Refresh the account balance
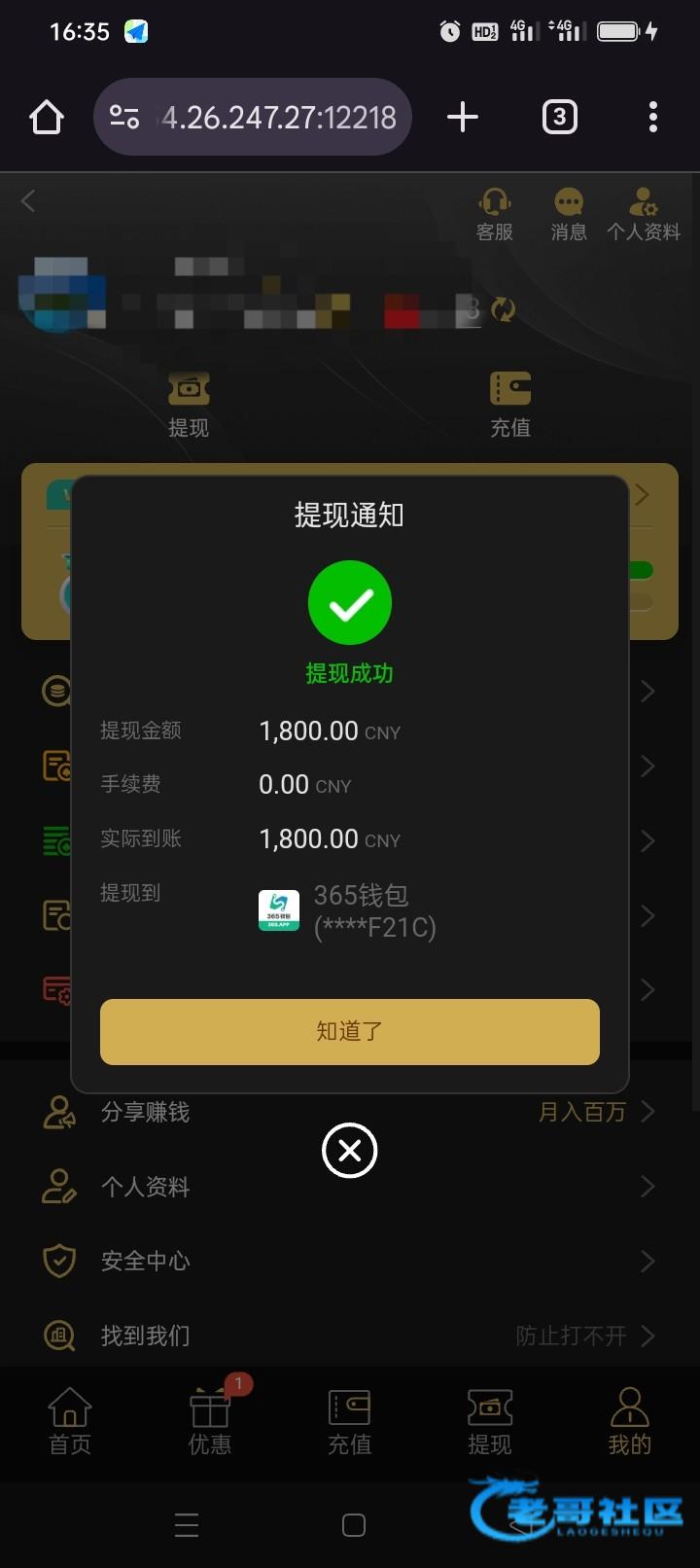This screenshot has width=700, height=1568. [x=504, y=309]
